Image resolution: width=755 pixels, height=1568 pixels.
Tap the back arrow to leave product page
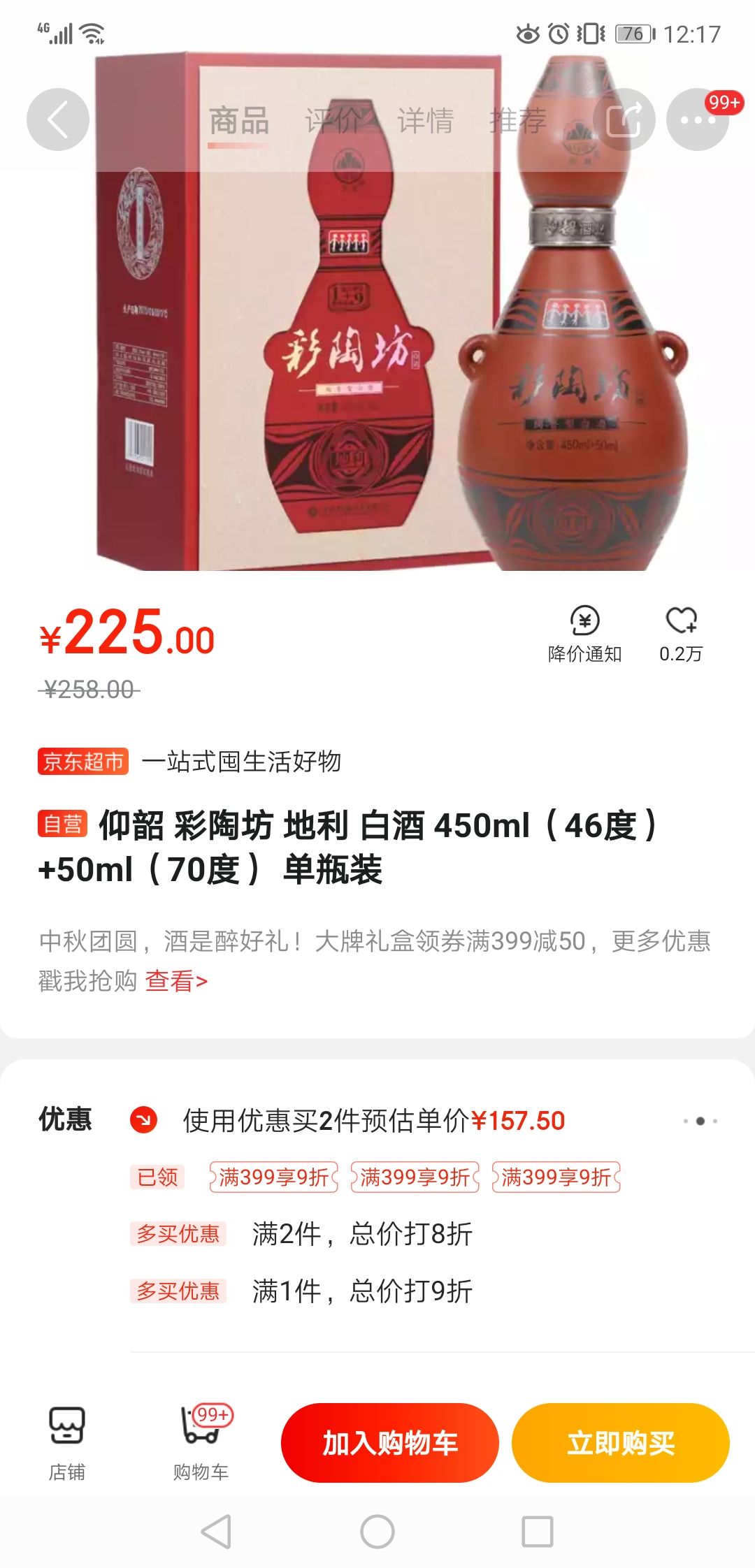59,119
